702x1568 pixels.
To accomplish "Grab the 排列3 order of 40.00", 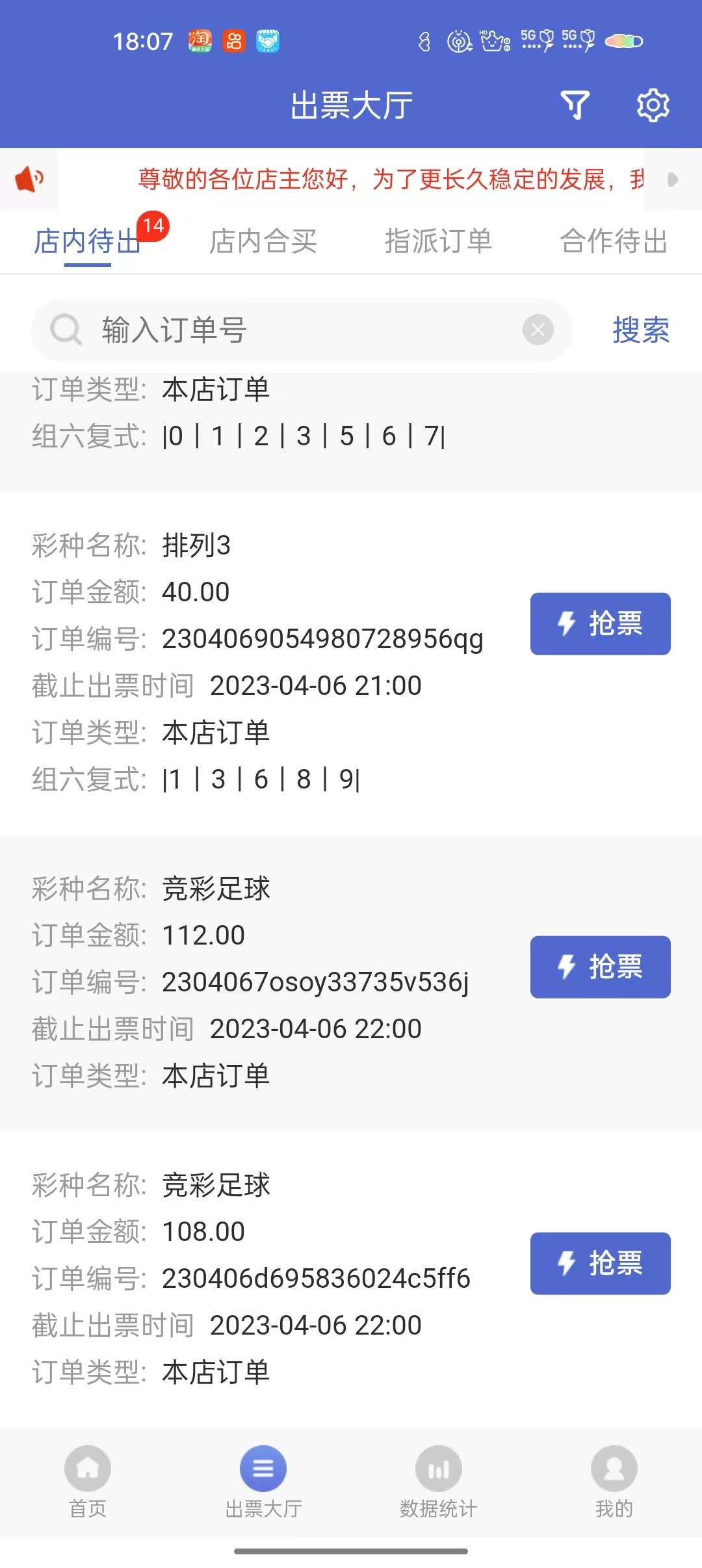I will [600, 623].
